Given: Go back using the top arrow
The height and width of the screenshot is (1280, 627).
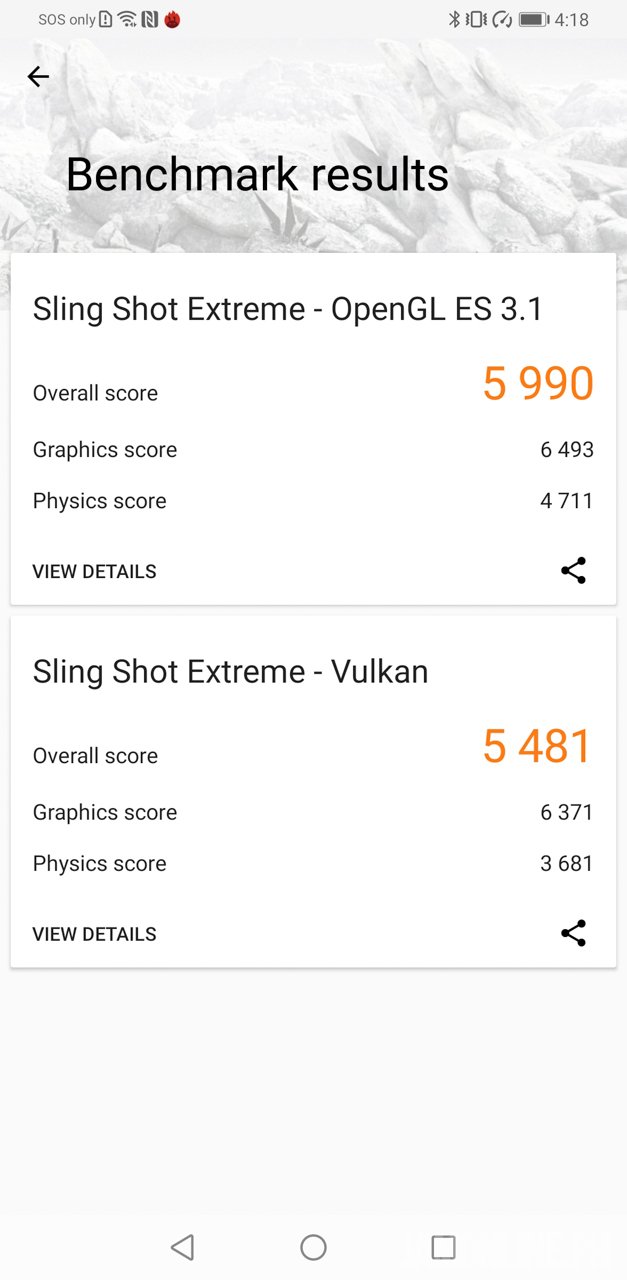Looking at the screenshot, I should tap(38, 77).
